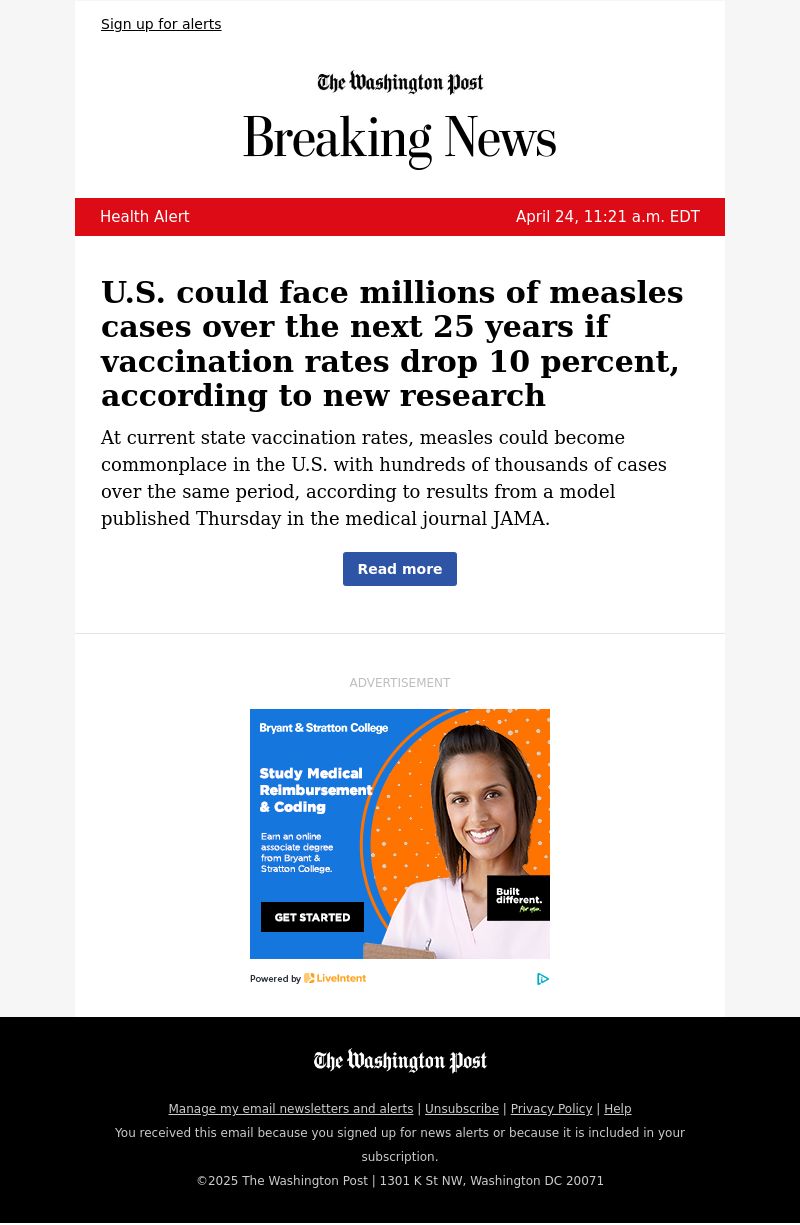The image size is (800, 1225).
Task: Open the Powered by LiveIntent link
Action: click(x=308, y=979)
